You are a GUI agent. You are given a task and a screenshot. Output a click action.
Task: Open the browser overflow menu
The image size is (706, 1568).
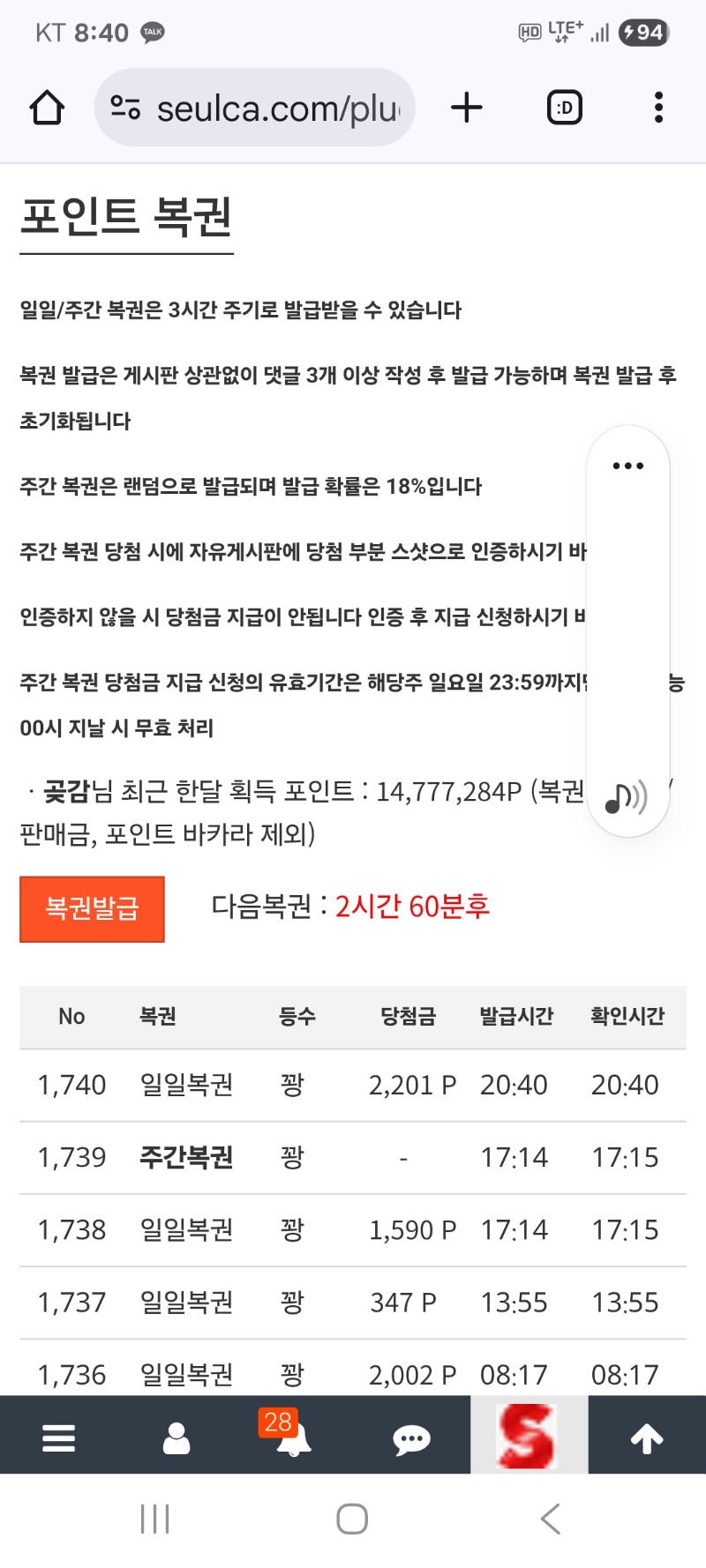(658, 108)
